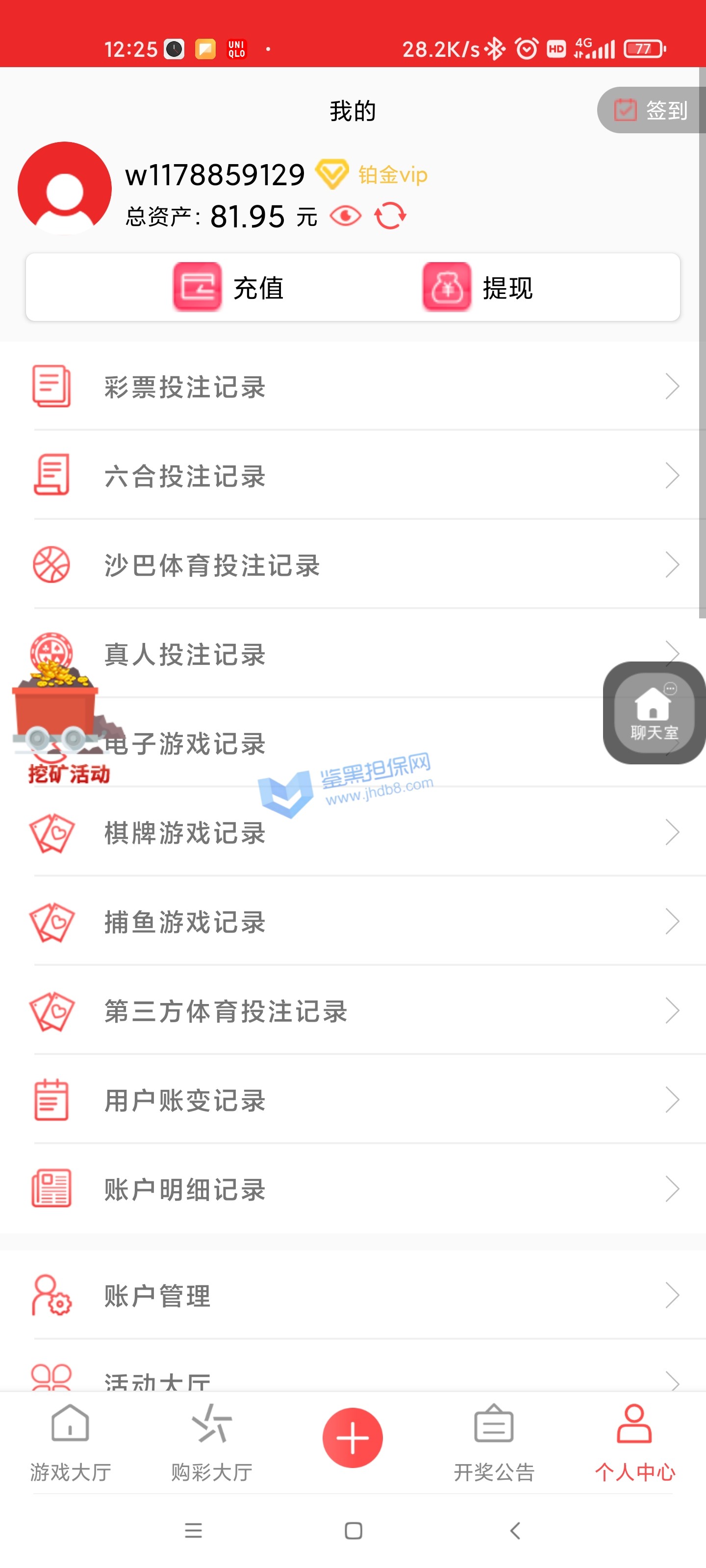View 六合投注记录
Viewport: 706px width, 1568px height.
[x=353, y=475]
